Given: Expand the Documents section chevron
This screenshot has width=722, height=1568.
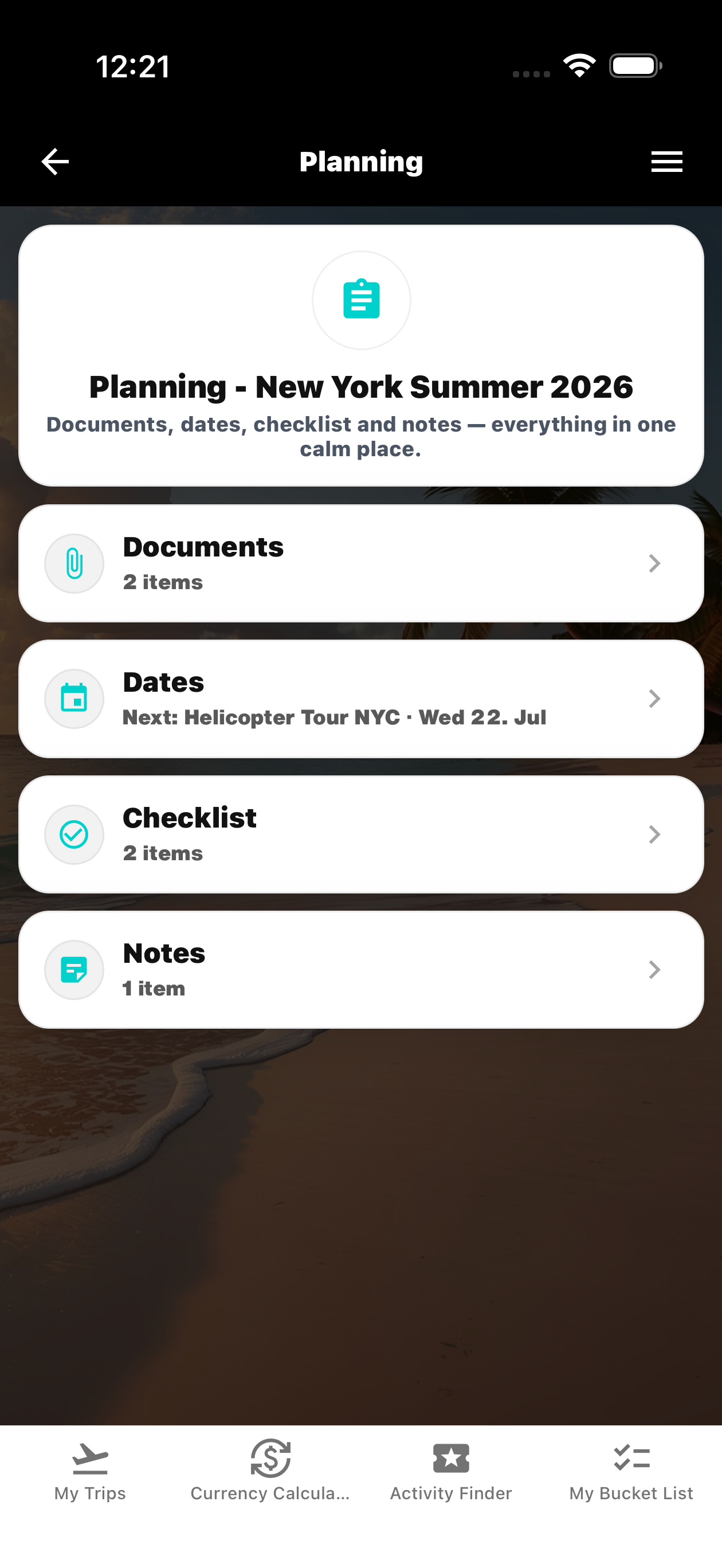Looking at the screenshot, I should [654, 563].
